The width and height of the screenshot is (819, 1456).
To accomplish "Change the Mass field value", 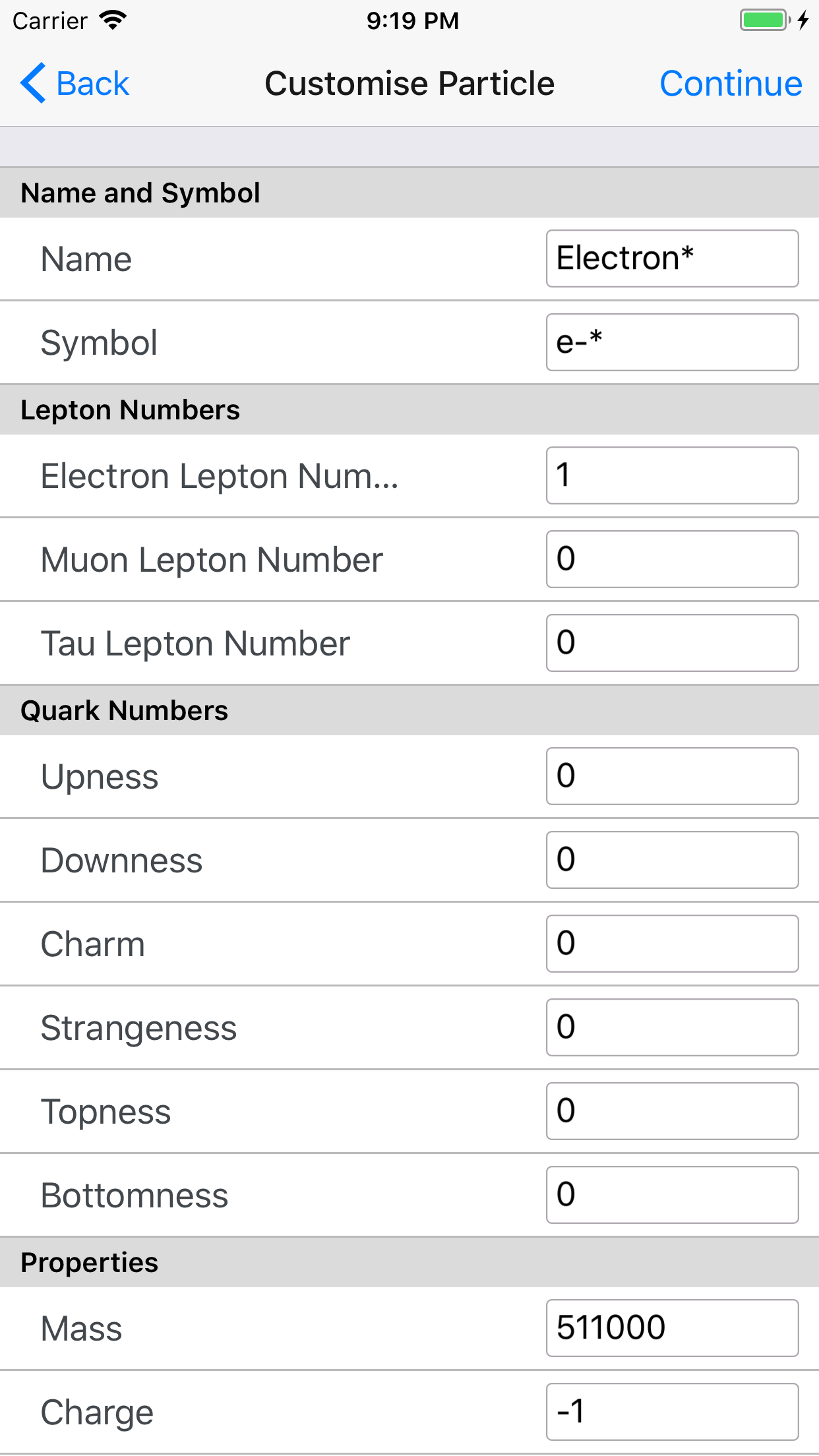I will pos(672,1328).
